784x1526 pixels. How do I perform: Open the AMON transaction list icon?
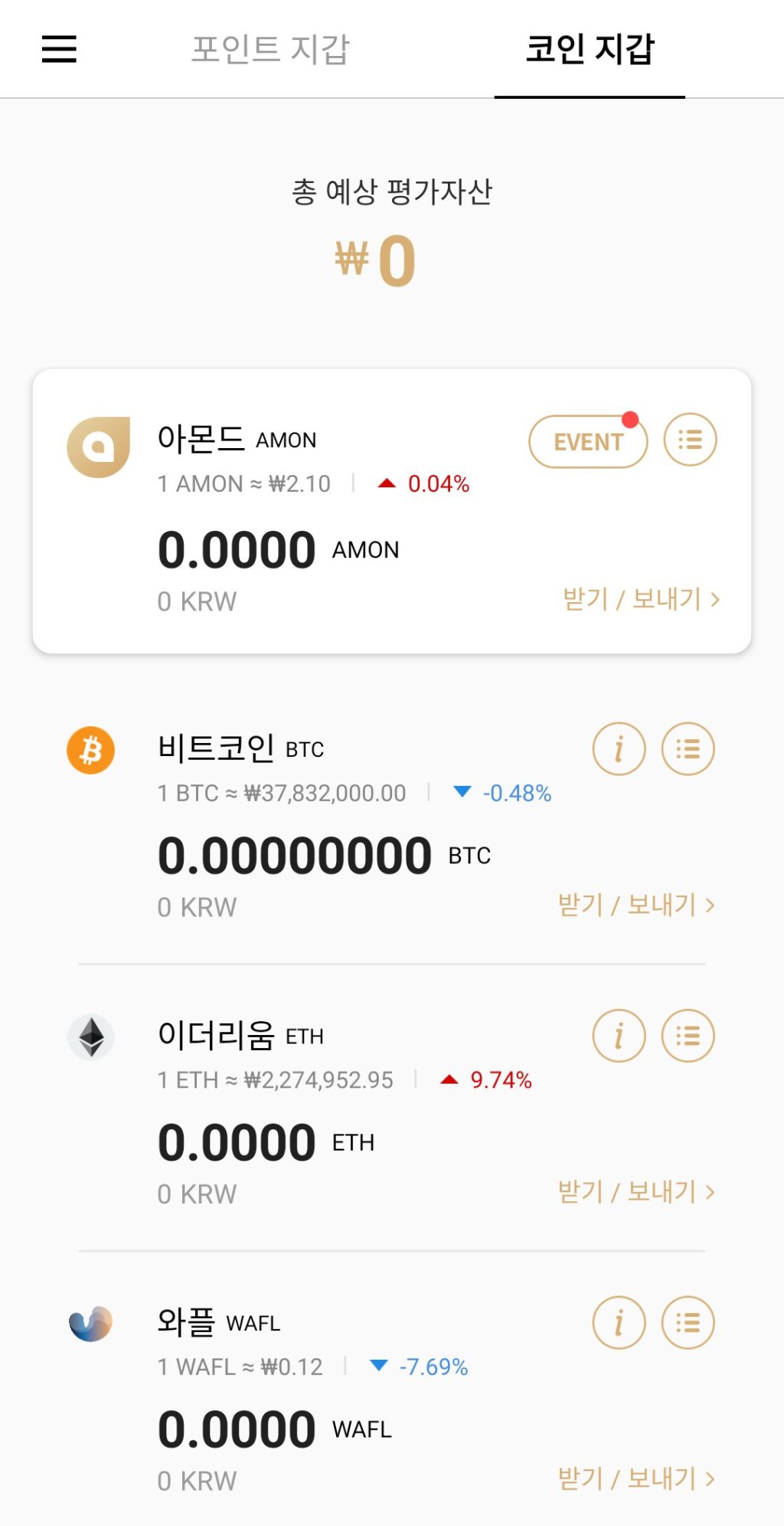pyautogui.click(x=690, y=441)
